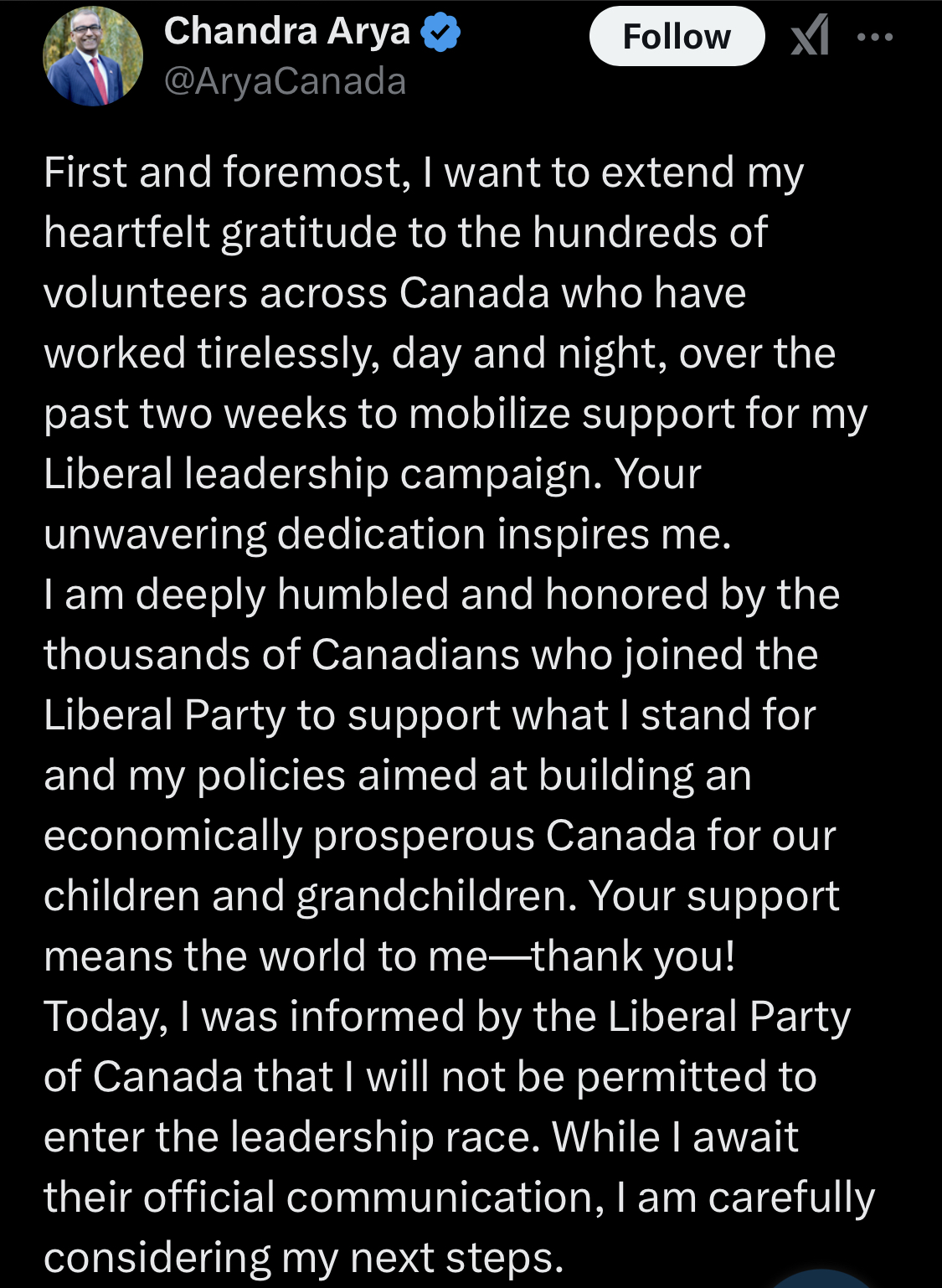Follow Chandra Arya's account
This screenshot has height=1288, width=942.
point(677,37)
